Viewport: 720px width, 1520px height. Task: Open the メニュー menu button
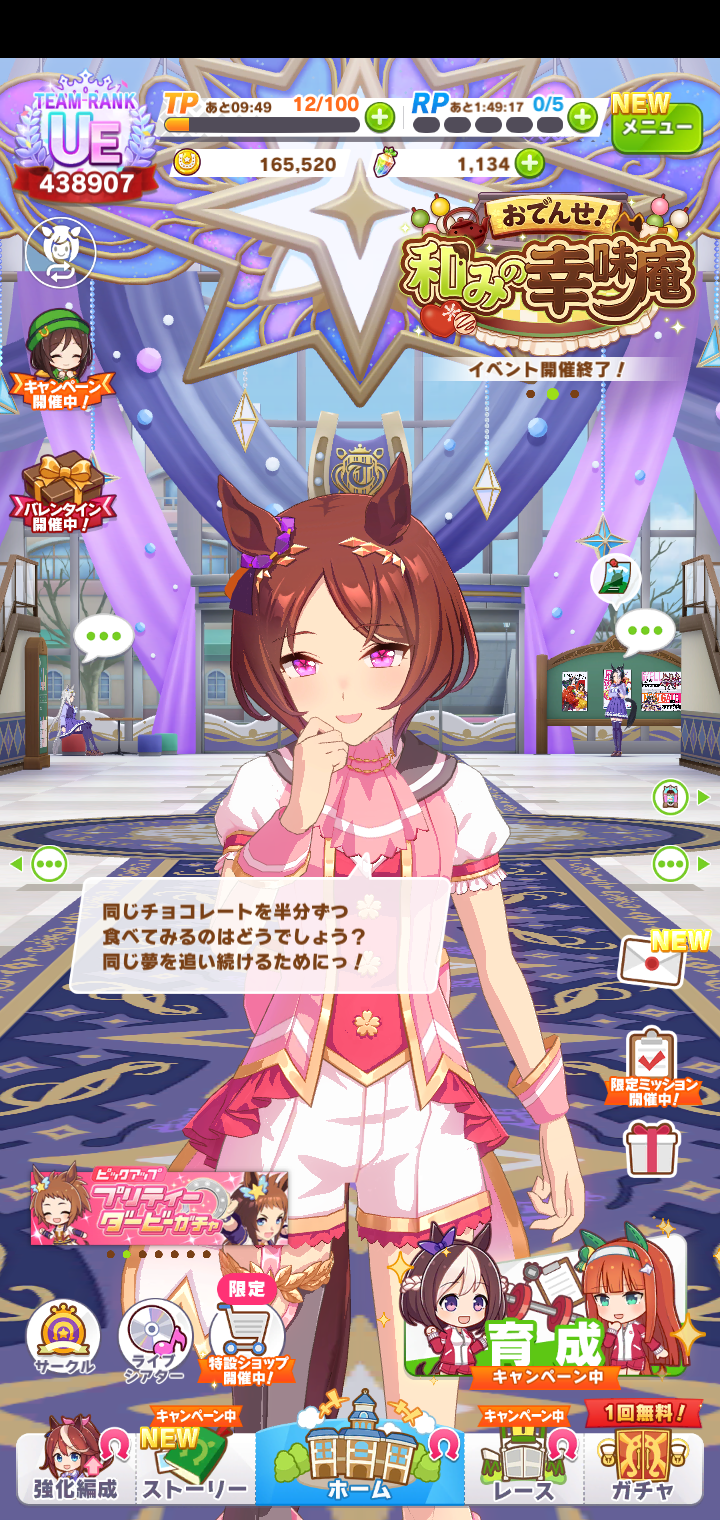click(657, 126)
